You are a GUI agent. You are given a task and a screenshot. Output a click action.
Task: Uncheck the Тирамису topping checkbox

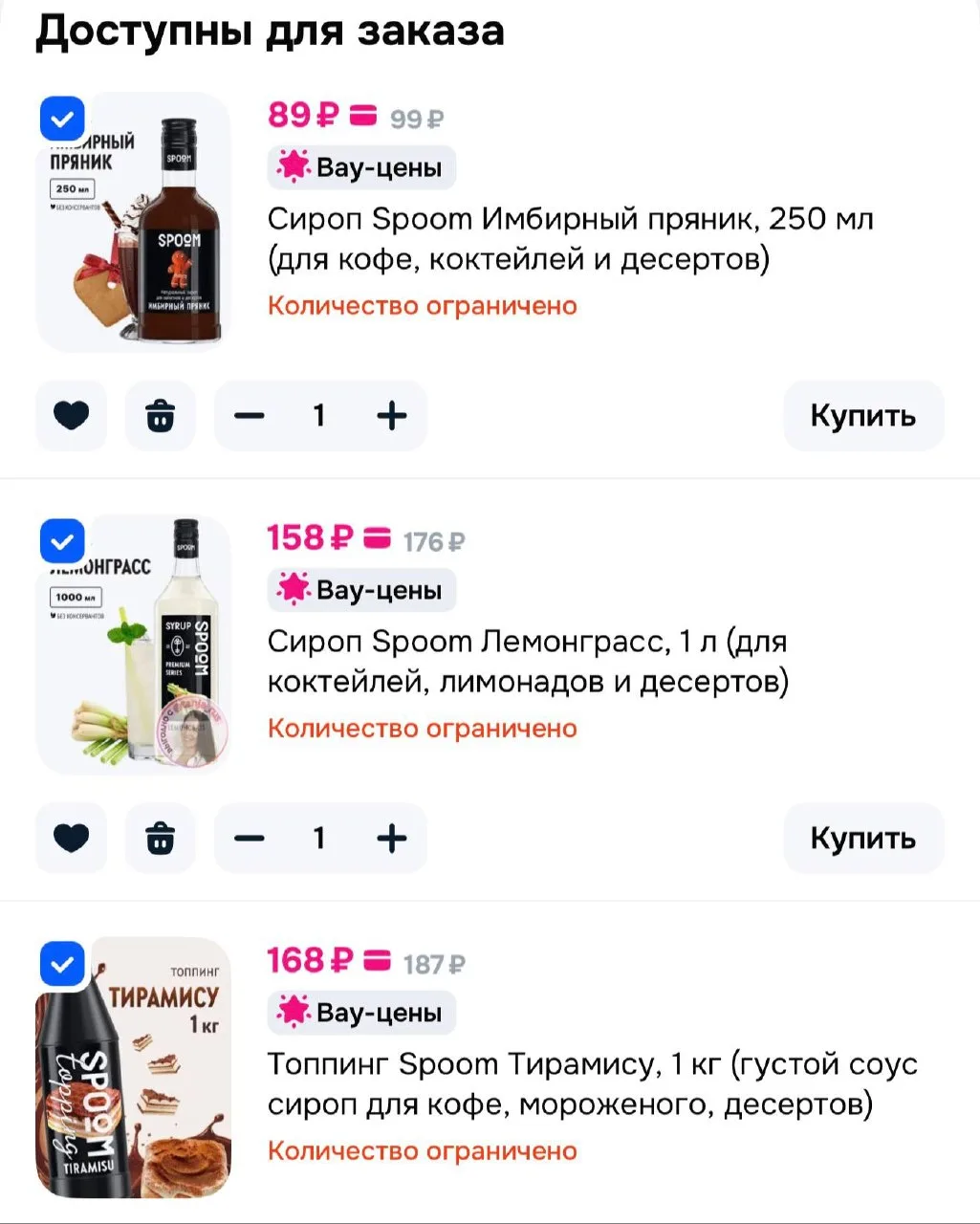62,964
